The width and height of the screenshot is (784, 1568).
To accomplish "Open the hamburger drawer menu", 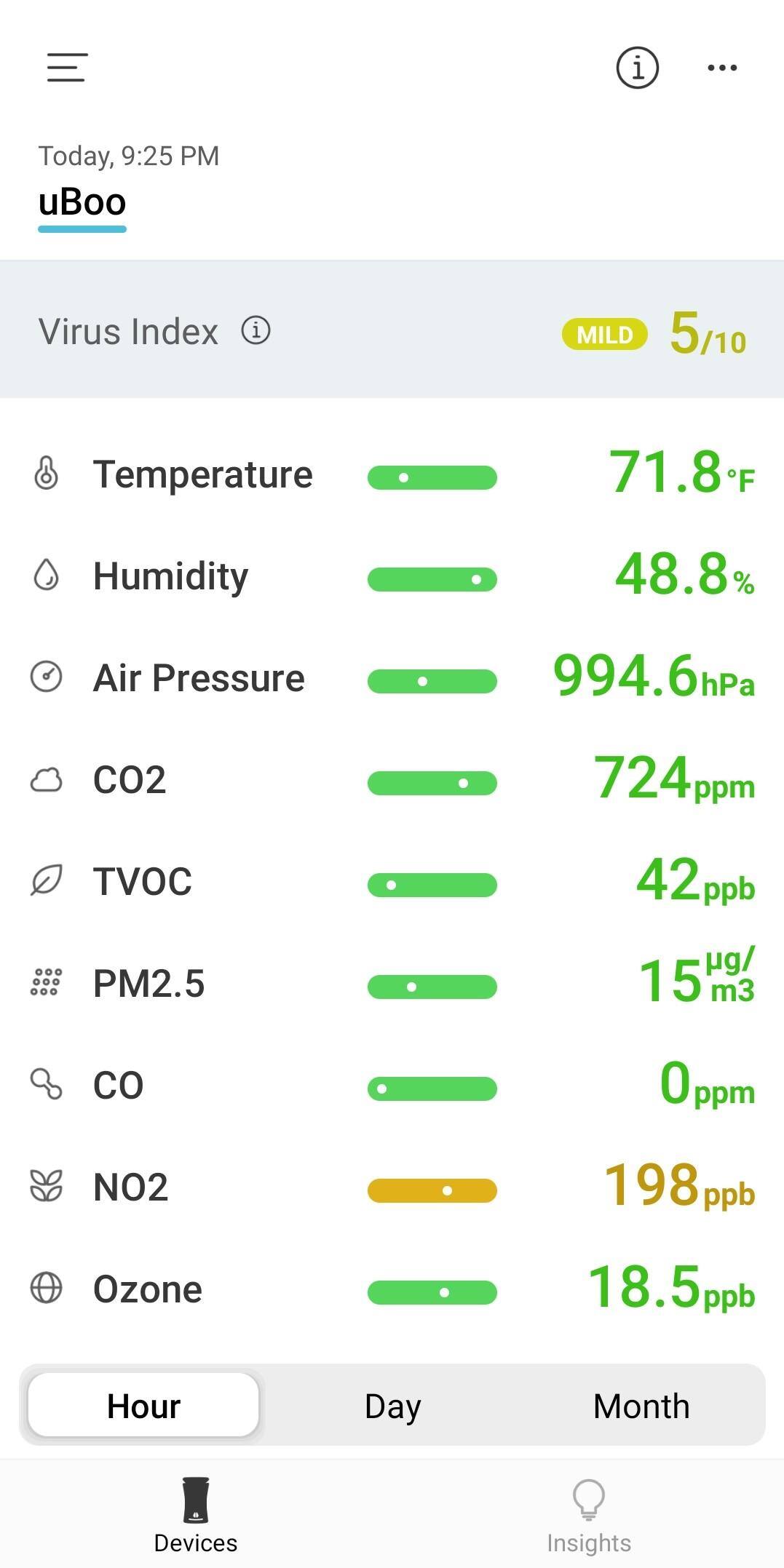I will coord(67,68).
